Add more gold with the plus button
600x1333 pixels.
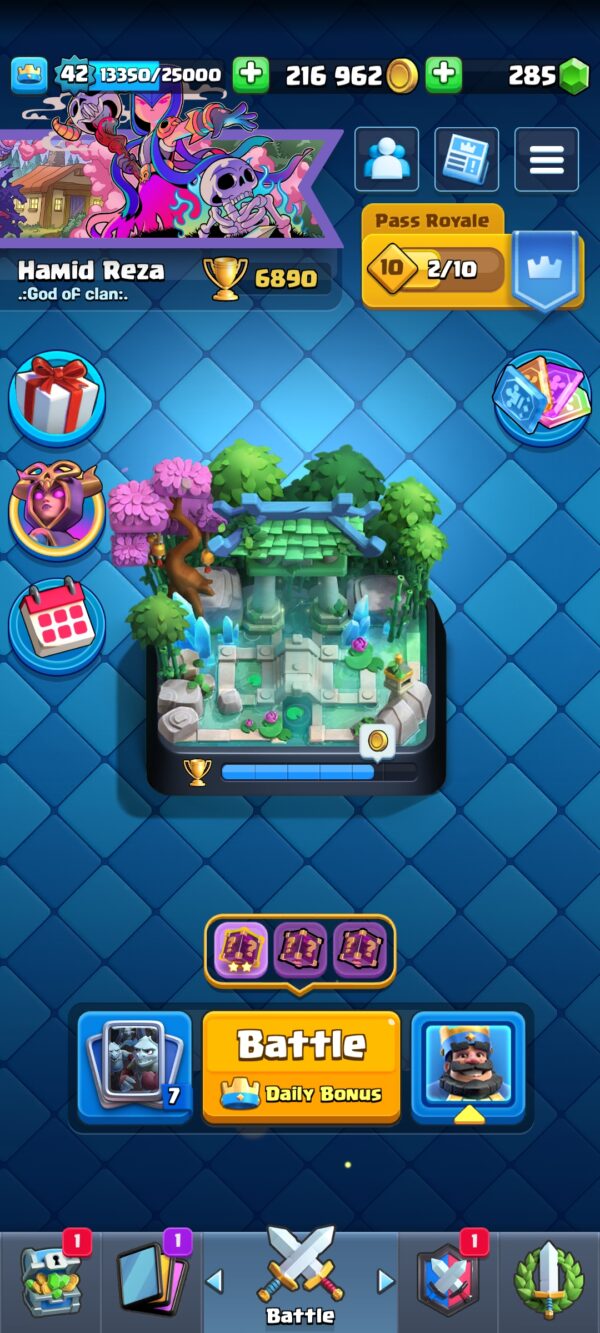251,74
